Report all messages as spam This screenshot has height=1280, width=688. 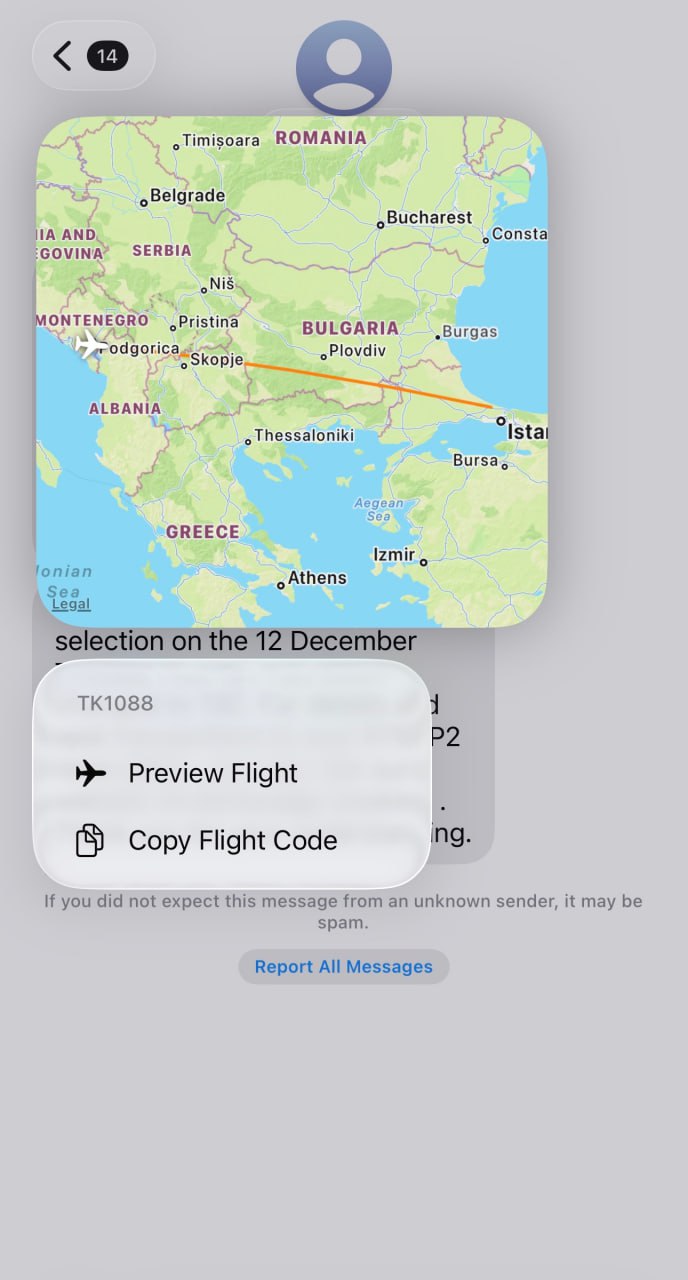343,967
